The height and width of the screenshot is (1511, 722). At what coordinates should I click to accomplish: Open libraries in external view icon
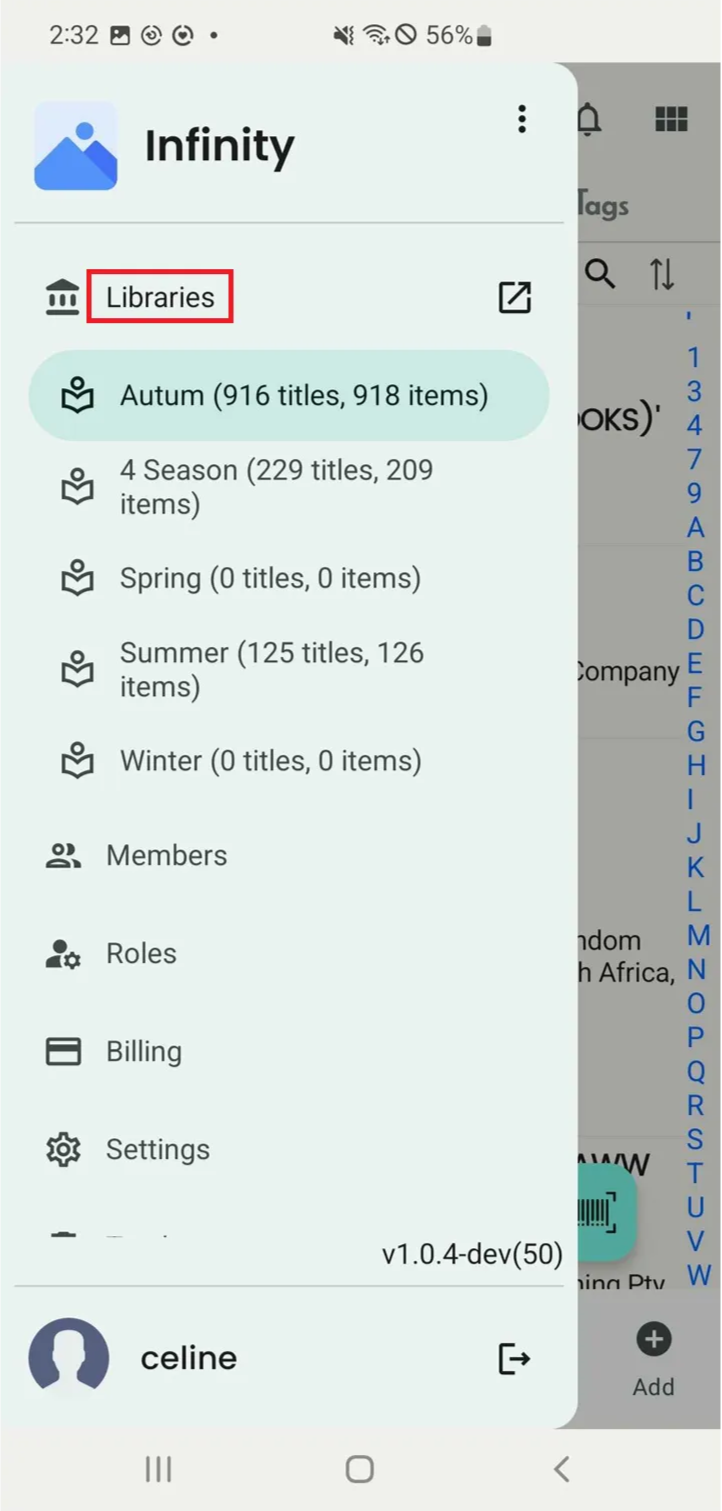pyautogui.click(x=515, y=297)
